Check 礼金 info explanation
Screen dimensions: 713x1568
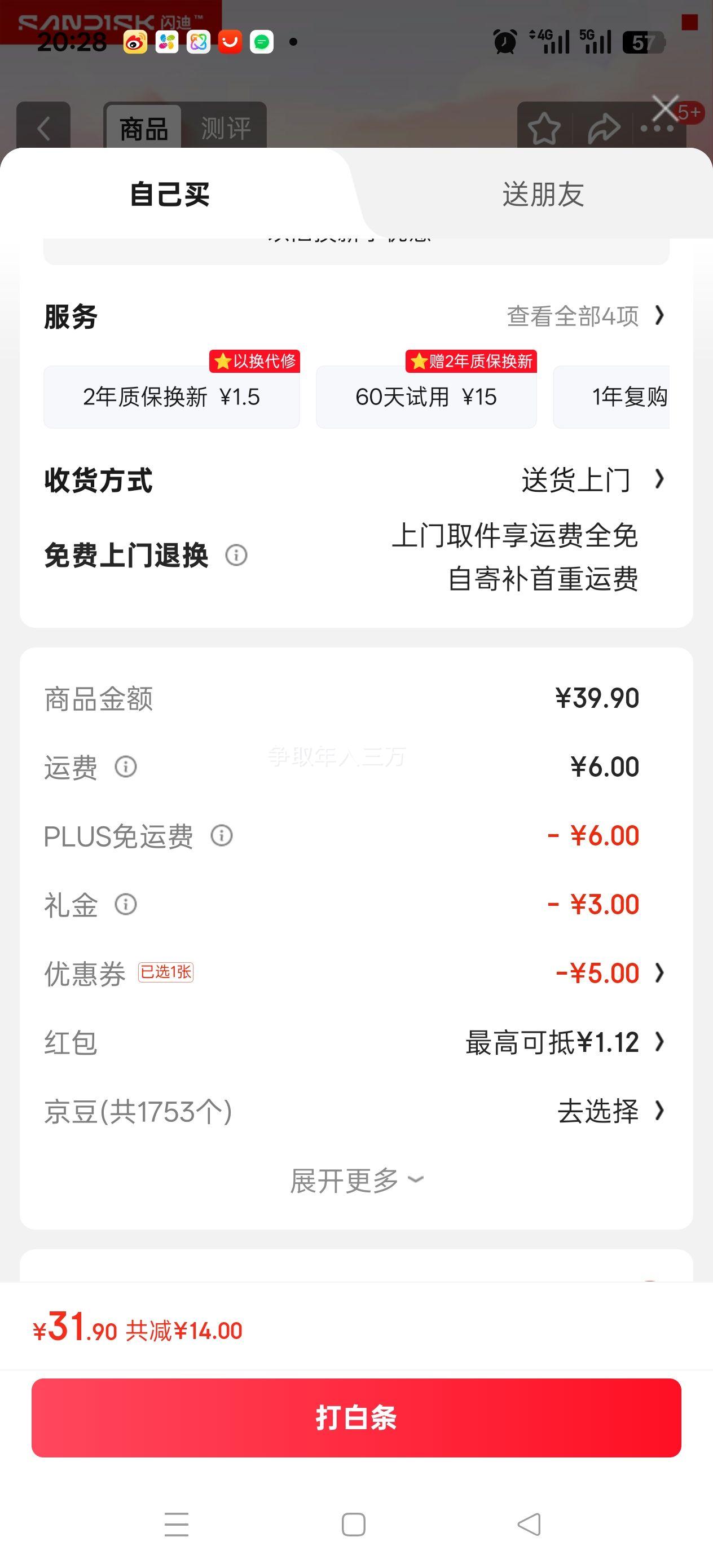click(126, 905)
